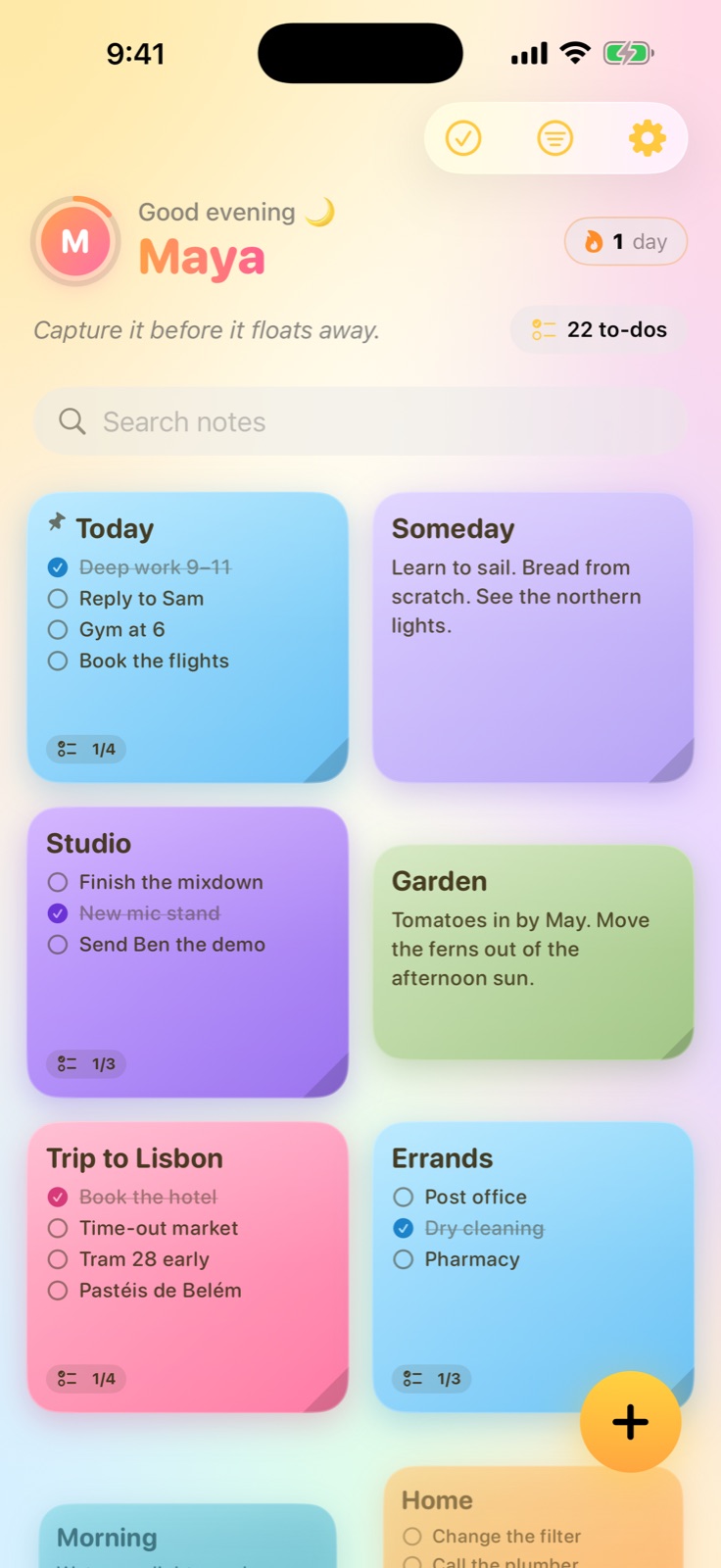Image resolution: width=721 pixels, height=1568 pixels.
Task: Check off Time-out market
Action: pyautogui.click(x=58, y=1228)
